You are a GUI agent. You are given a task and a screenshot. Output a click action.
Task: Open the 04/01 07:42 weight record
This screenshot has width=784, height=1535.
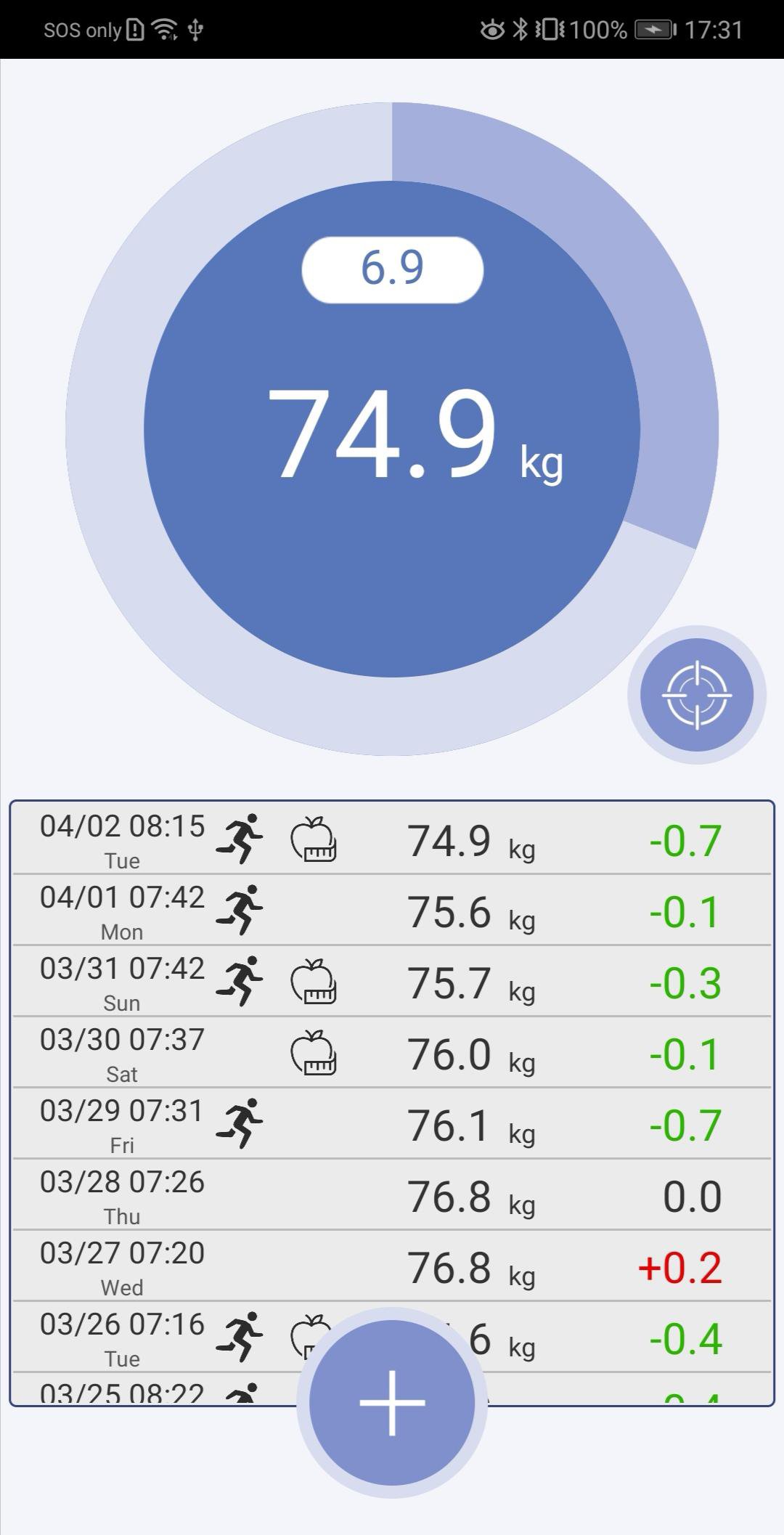pos(392,911)
